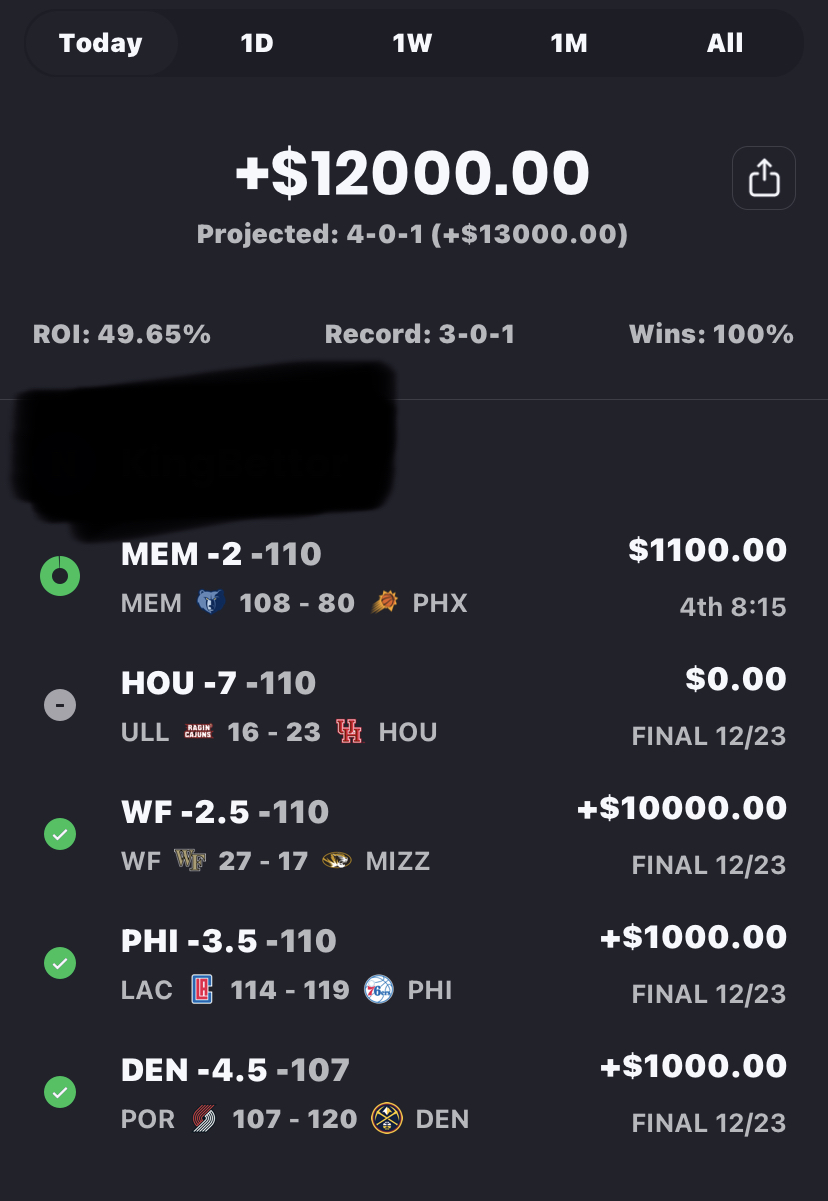The image size is (828, 1201).
Task: Tap the DEN -4.5 bet row
Action: click(x=414, y=1093)
